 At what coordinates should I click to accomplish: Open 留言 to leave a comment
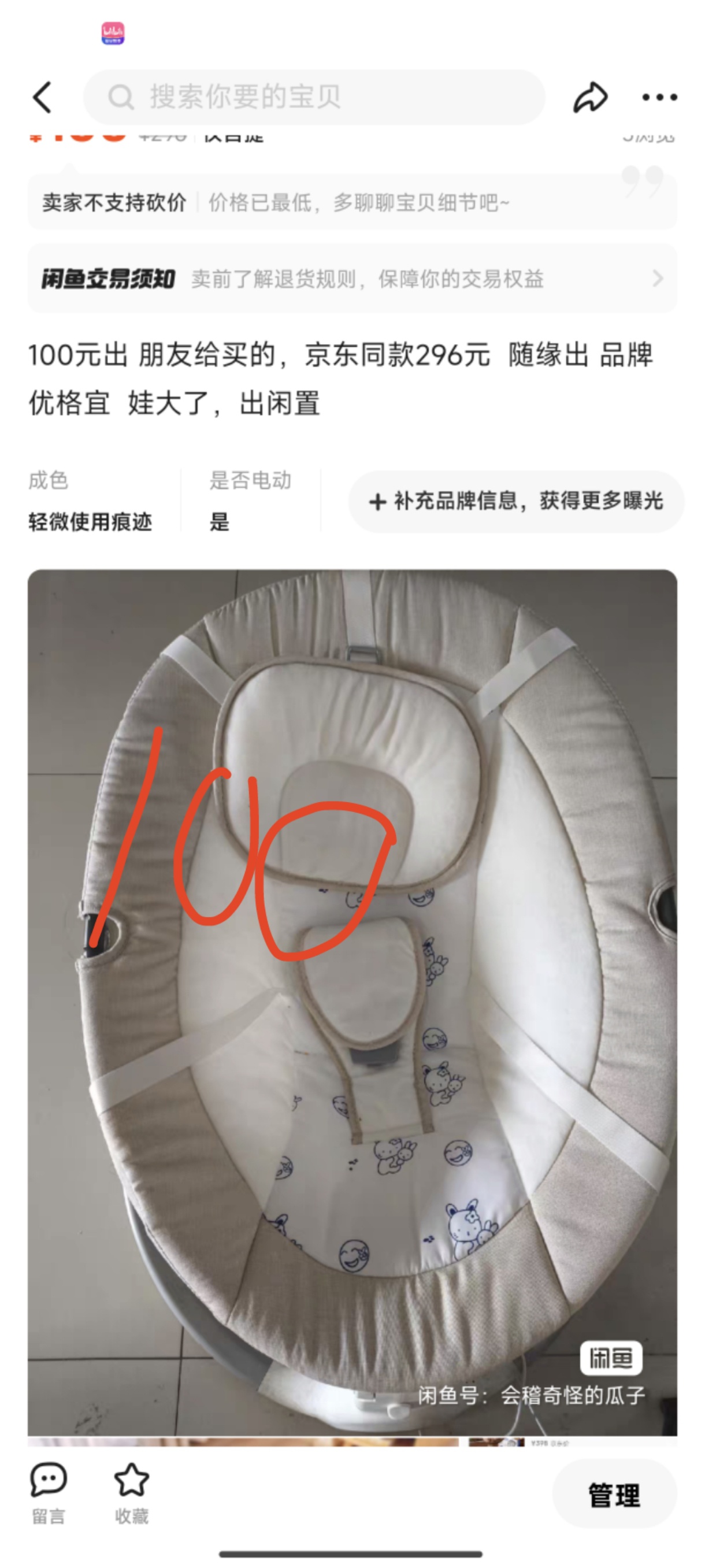click(49, 1492)
